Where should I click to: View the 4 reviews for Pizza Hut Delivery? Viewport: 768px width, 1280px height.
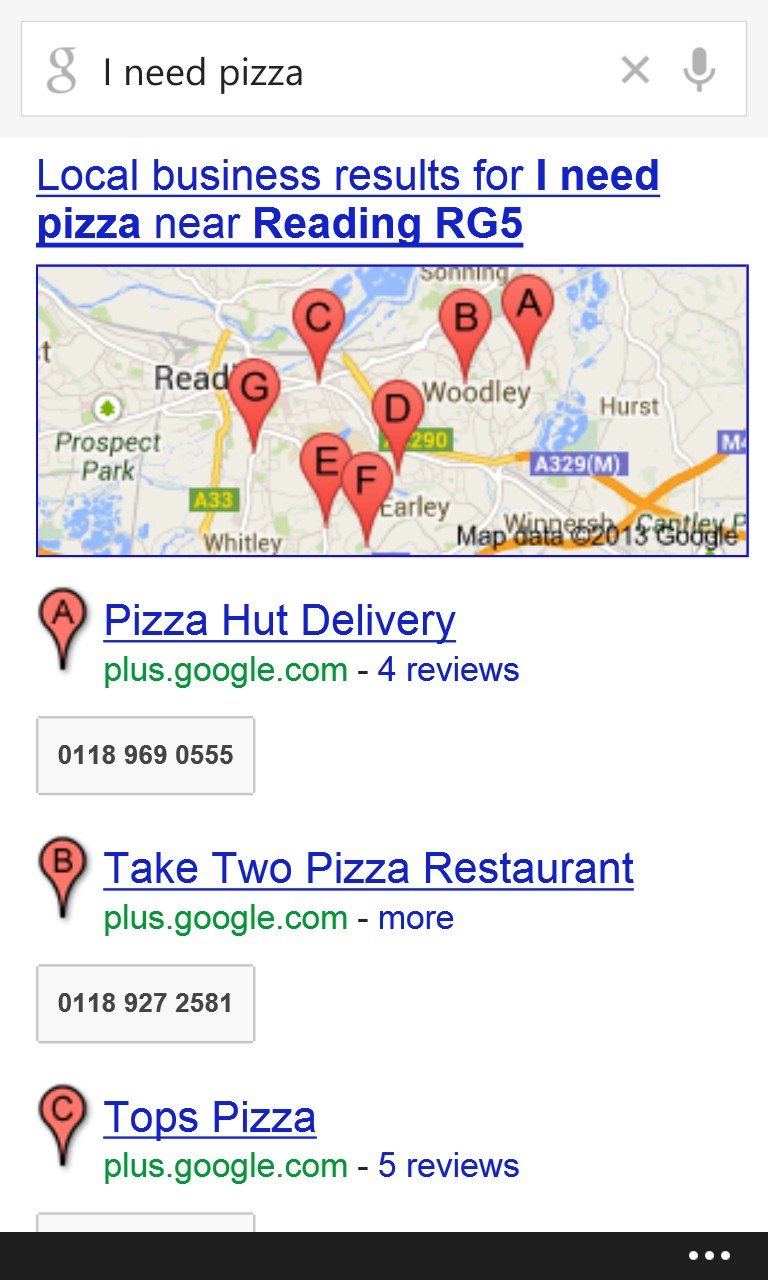point(448,669)
